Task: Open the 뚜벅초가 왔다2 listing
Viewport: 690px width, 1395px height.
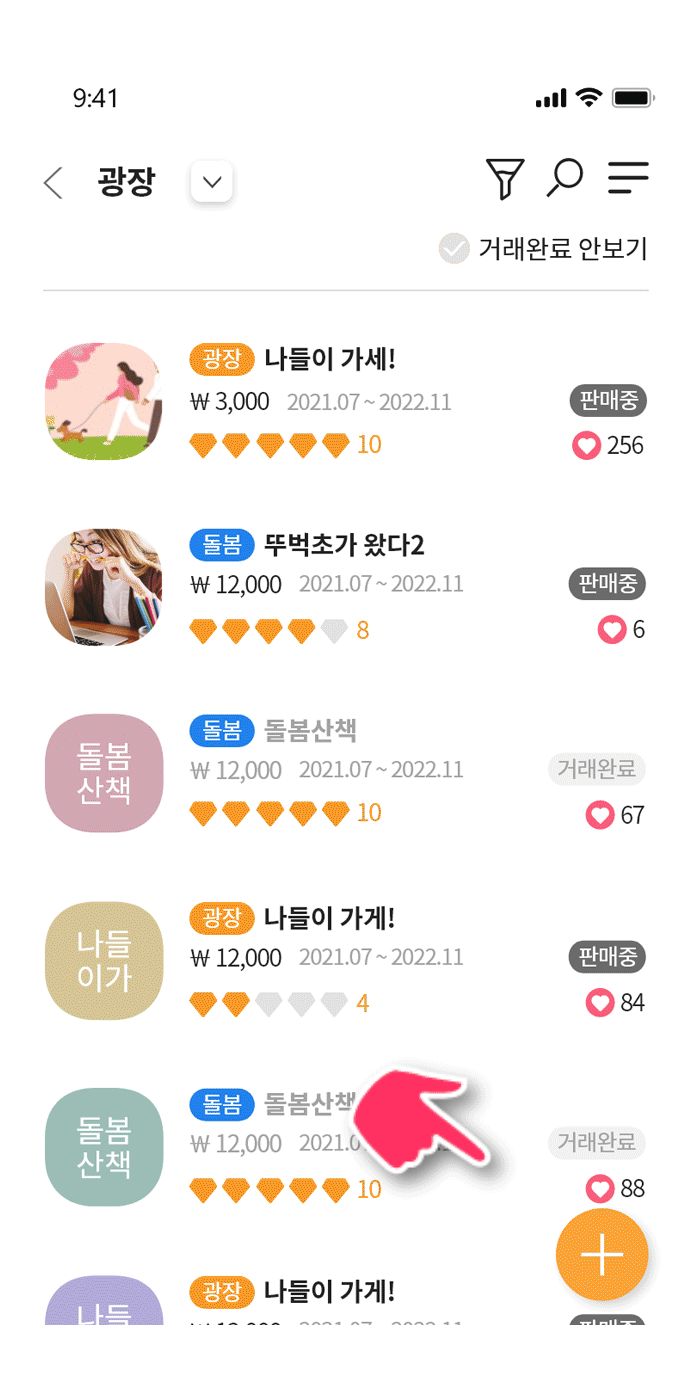Action: coord(344,545)
